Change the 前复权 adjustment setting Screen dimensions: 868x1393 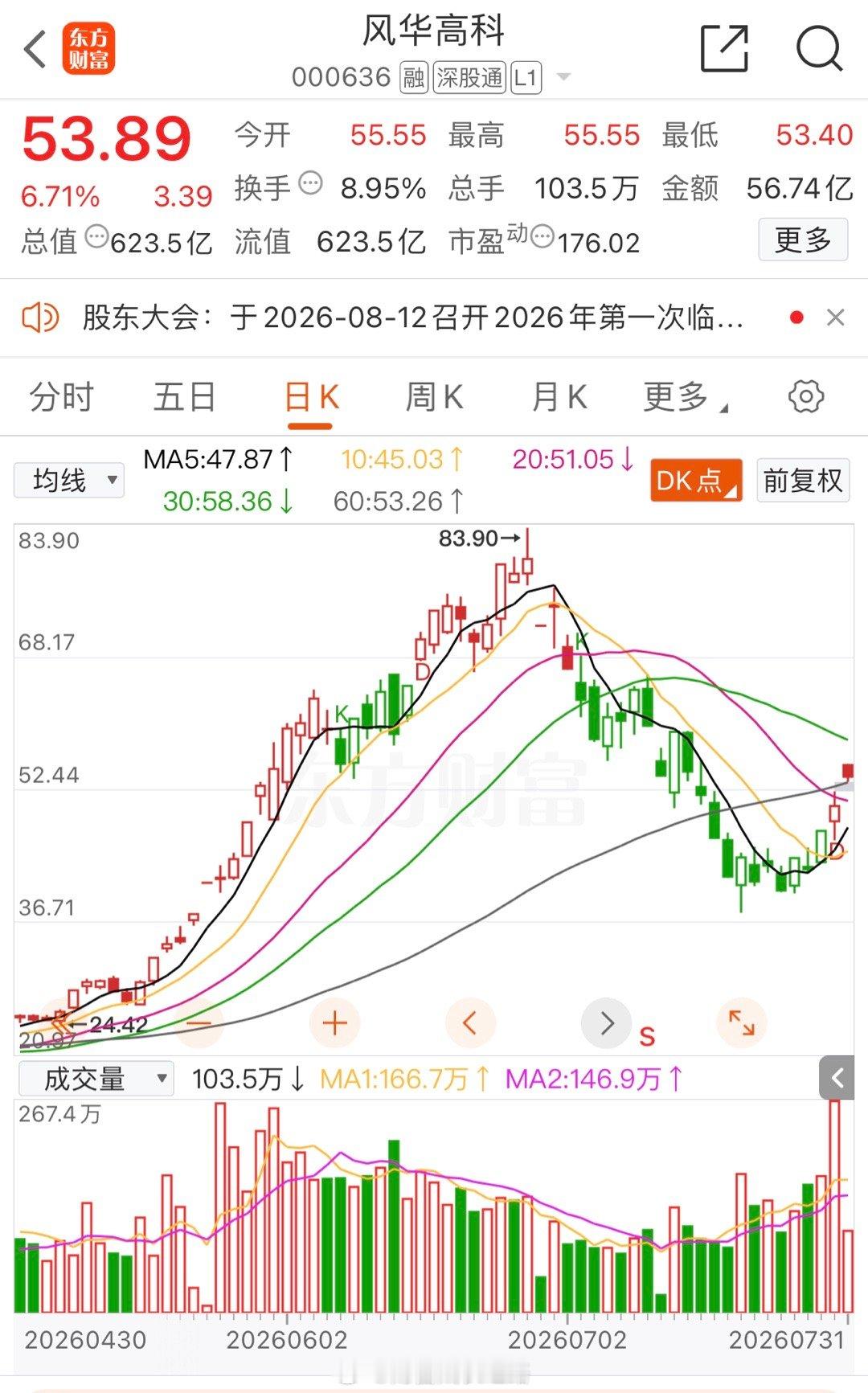[x=803, y=481]
